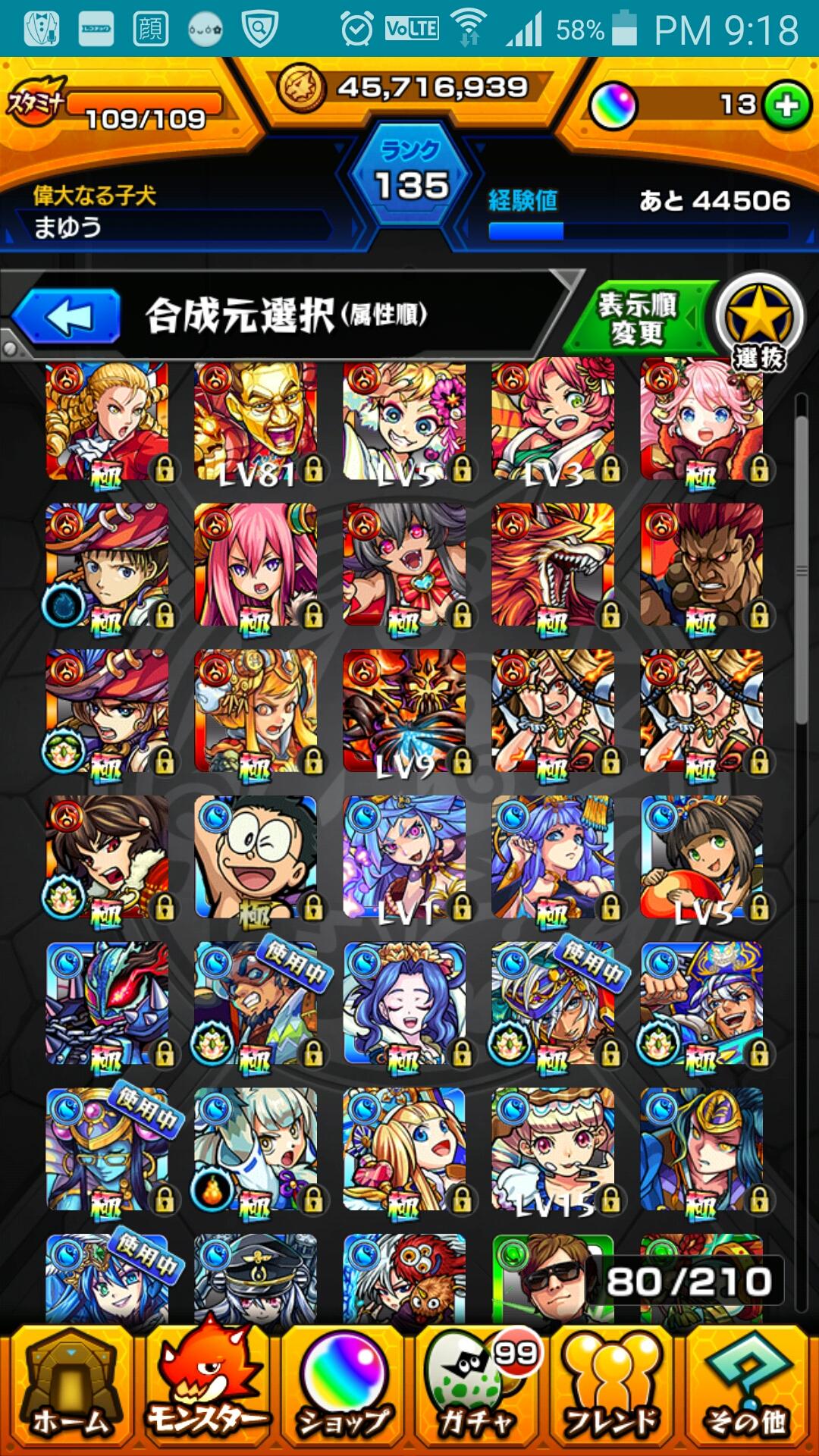This screenshot has width=819, height=1456.
Task: Choose the blue-haired water monster marked Lv1
Action: (405, 857)
